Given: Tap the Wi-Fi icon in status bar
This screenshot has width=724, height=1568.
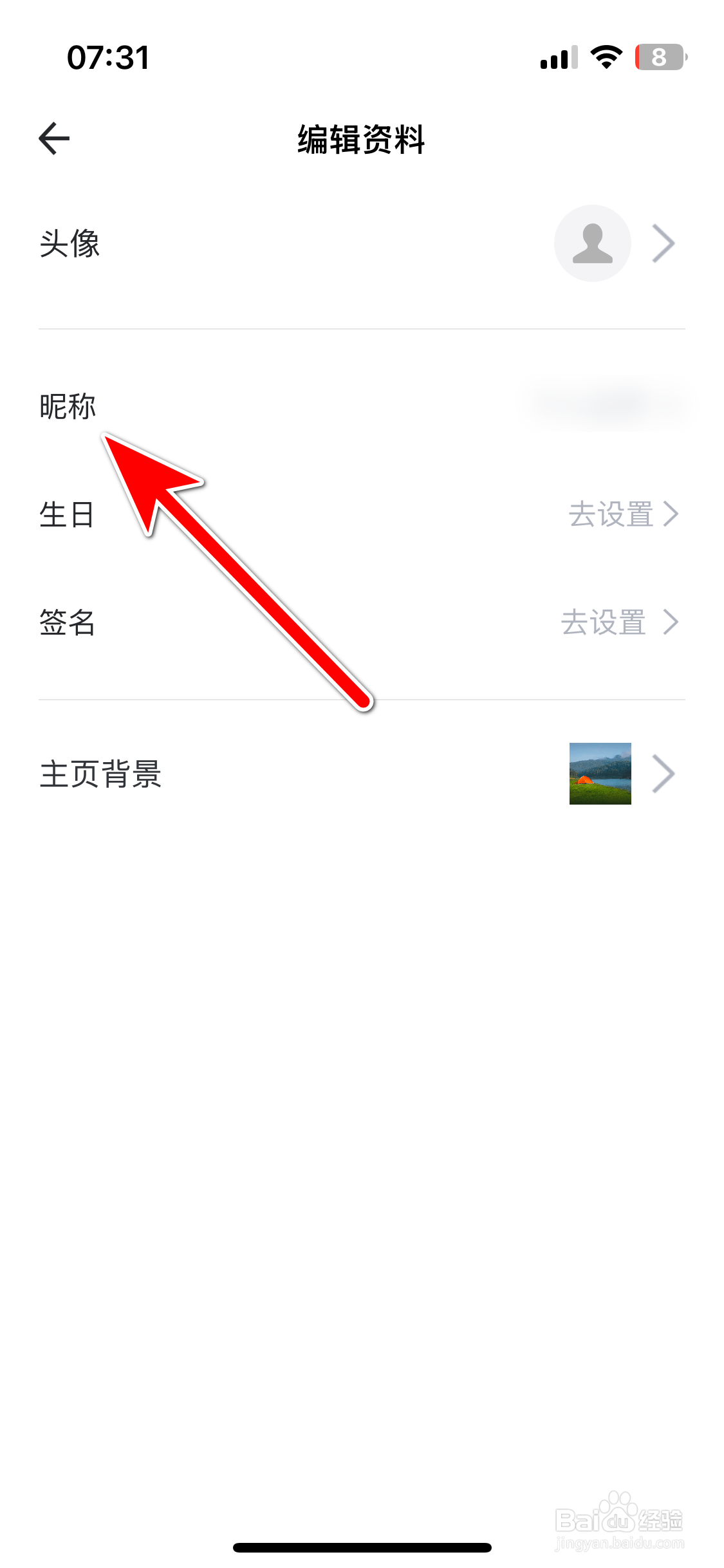Looking at the screenshot, I should click(606, 57).
